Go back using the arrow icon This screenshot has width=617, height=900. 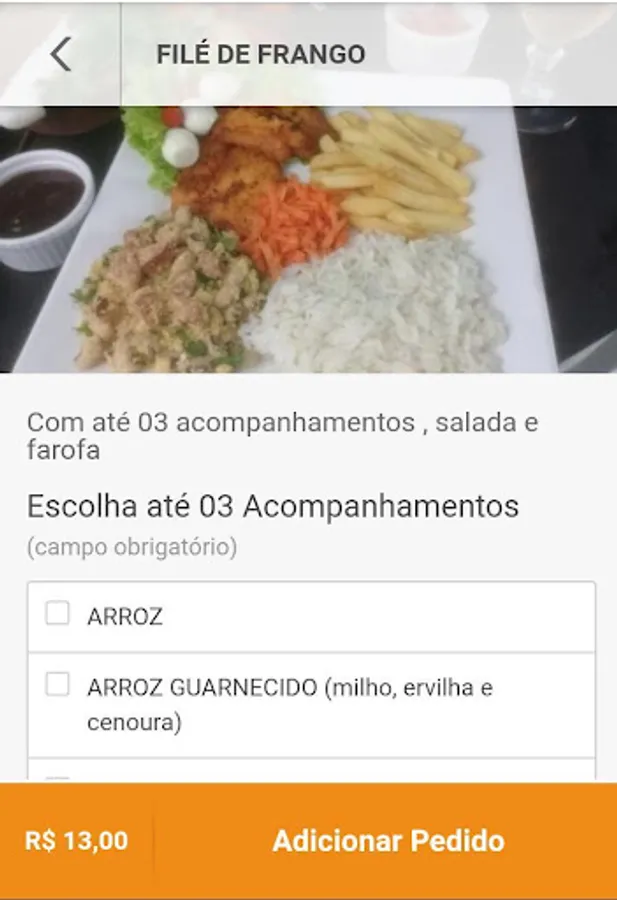click(61, 54)
